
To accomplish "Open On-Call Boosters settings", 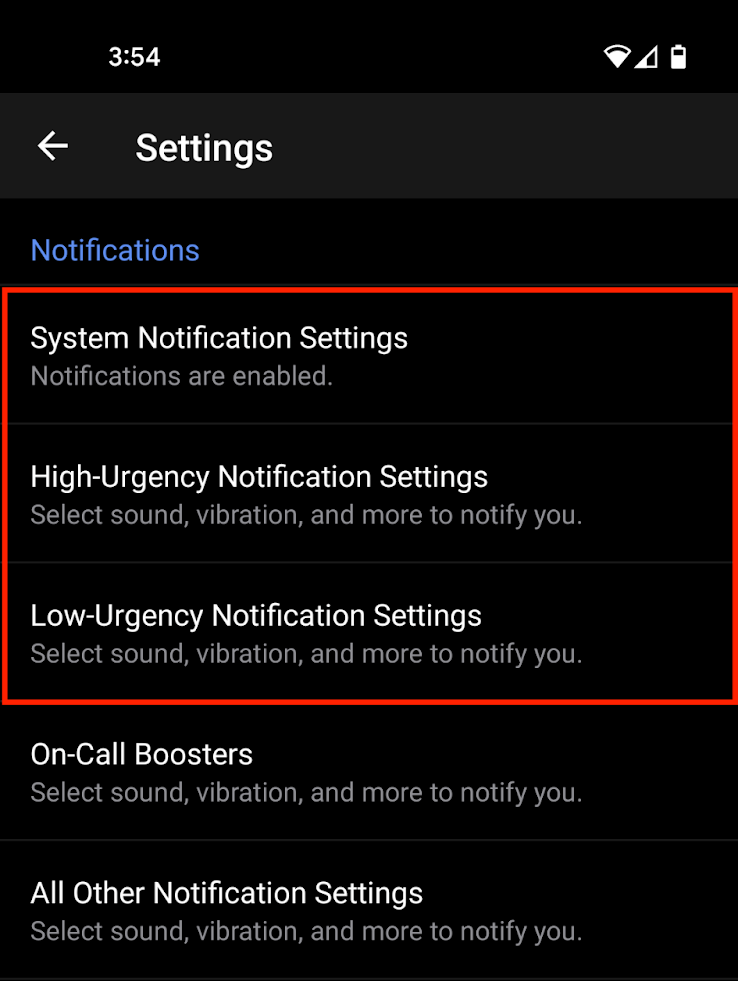I will coord(368,771).
